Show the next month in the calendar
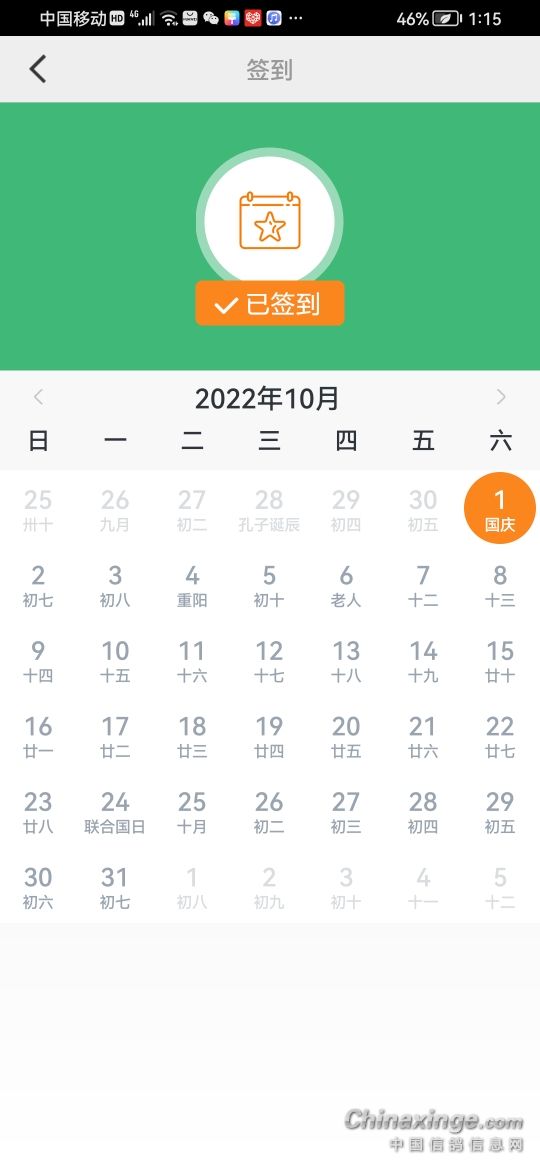The height and width of the screenshot is (1170, 540). pos(501,397)
